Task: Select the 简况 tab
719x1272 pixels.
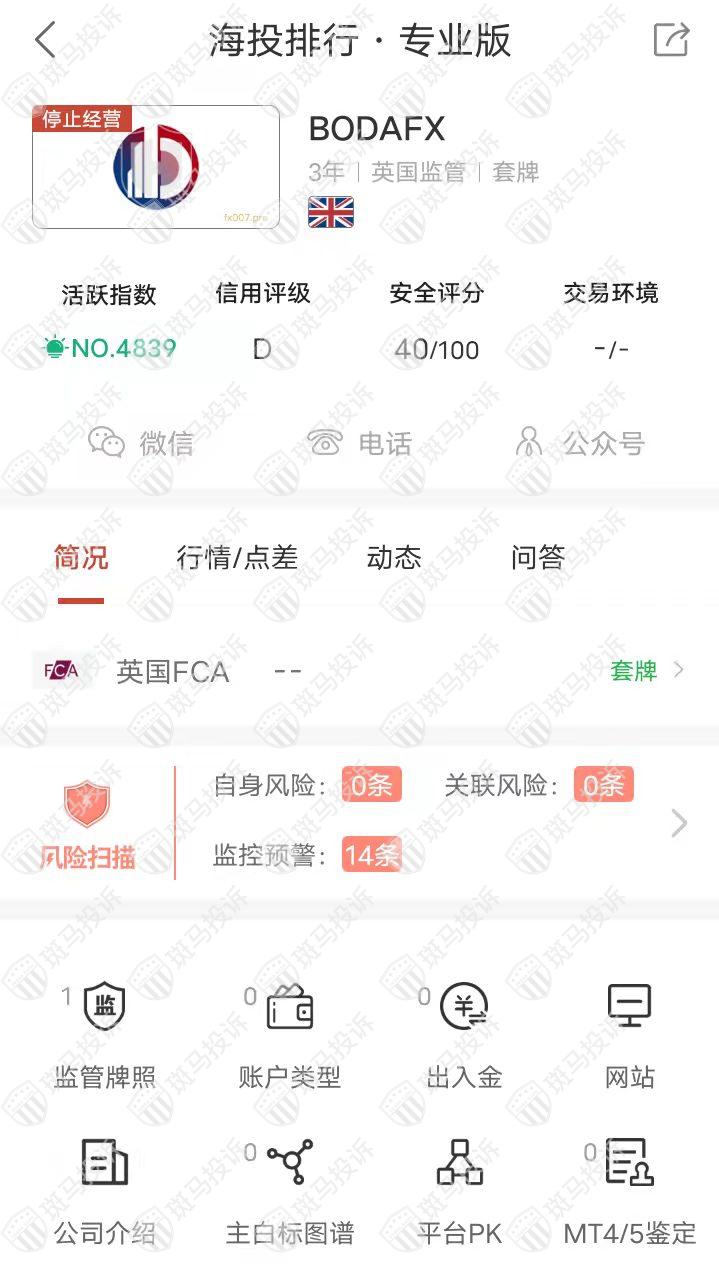Action: click(81, 558)
